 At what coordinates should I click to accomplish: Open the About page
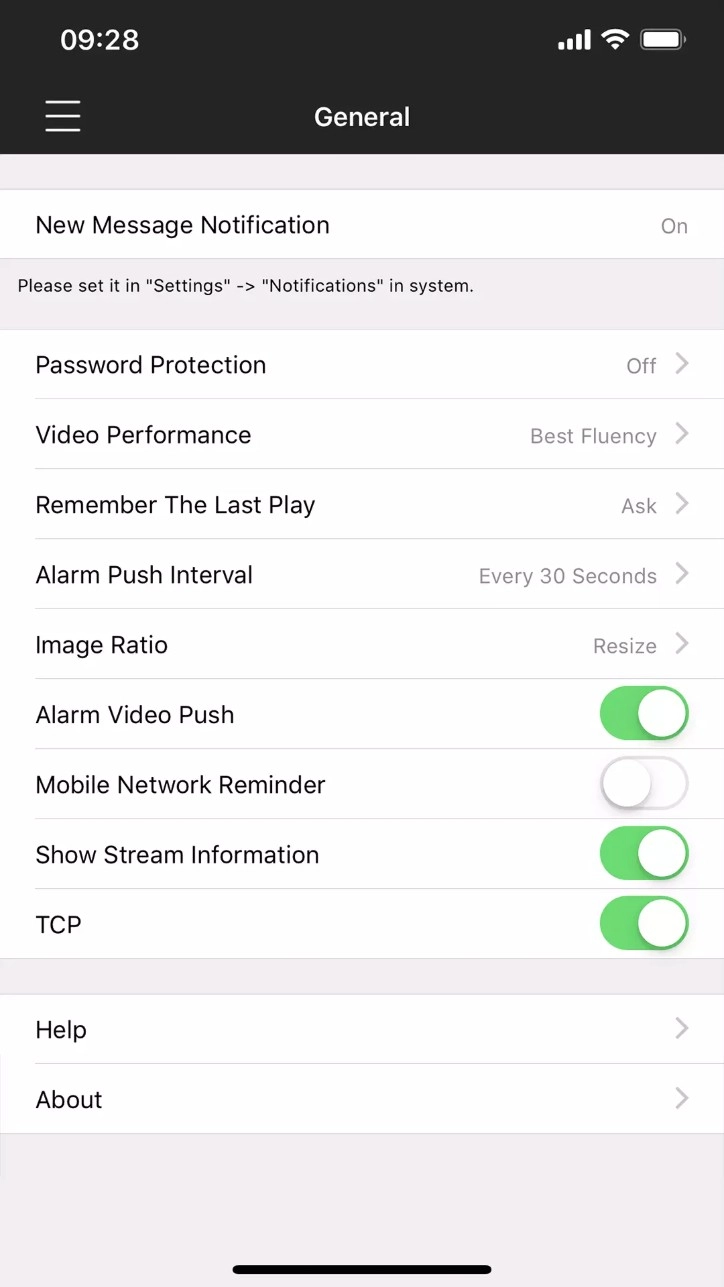[362, 1098]
